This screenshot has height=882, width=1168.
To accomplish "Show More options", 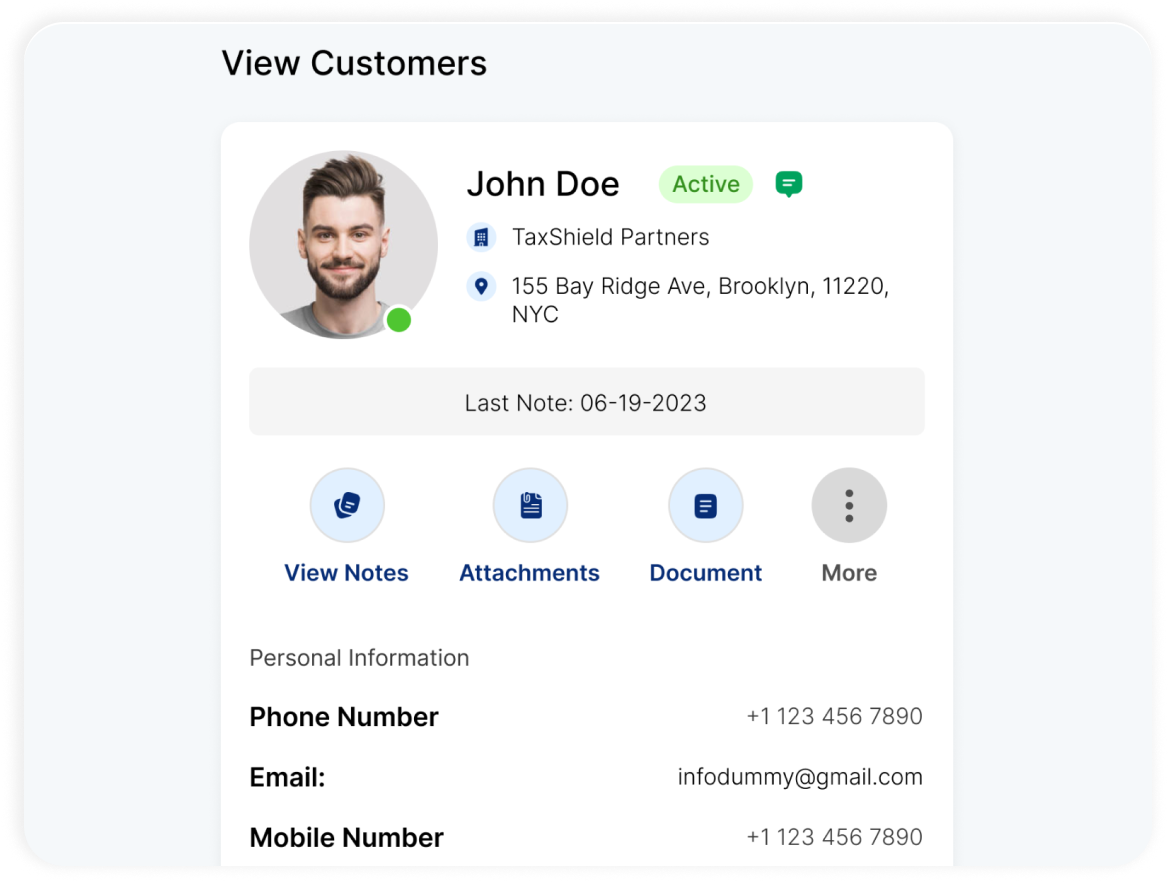I will (x=849, y=506).
